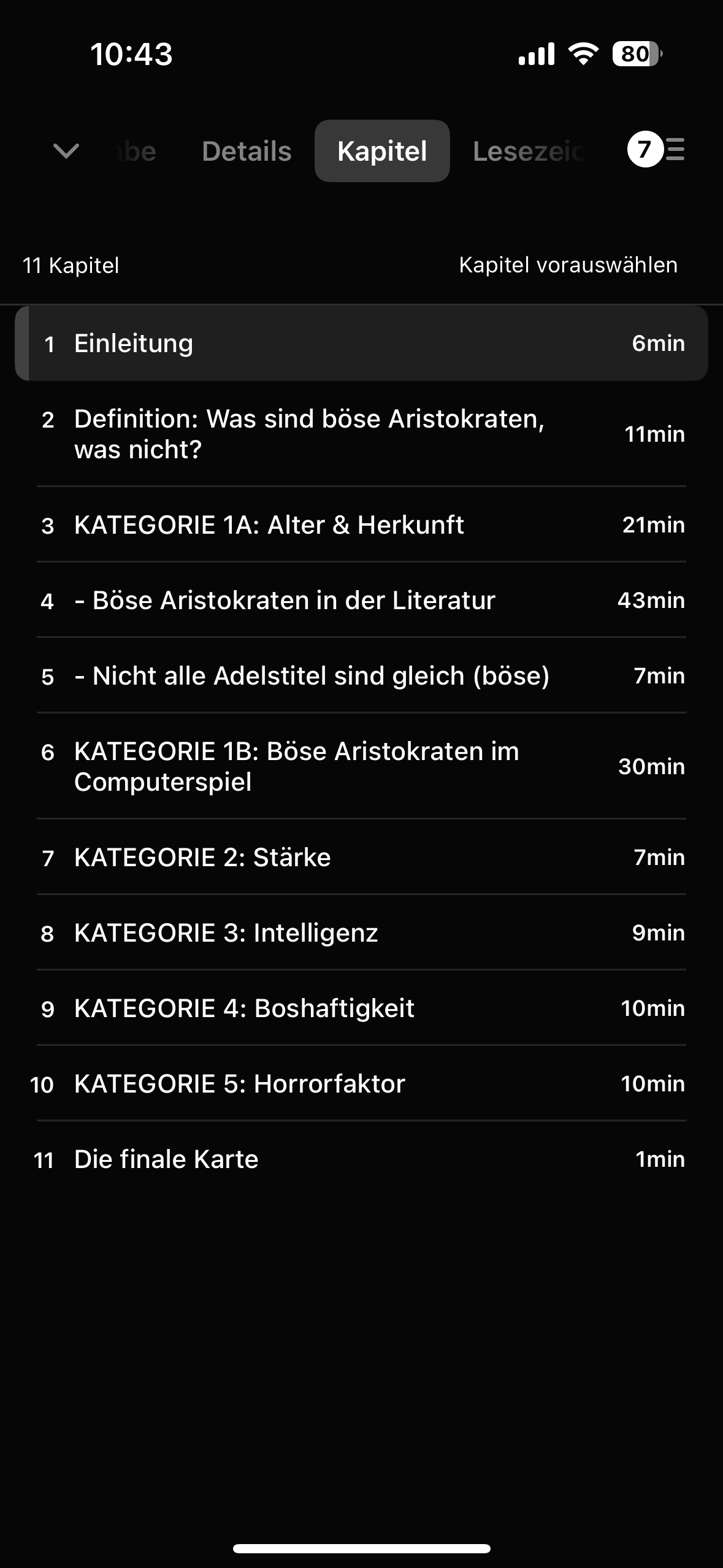This screenshot has height=1568, width=723.
Task: Select the Kapitel tab
Action: [382, 151]
